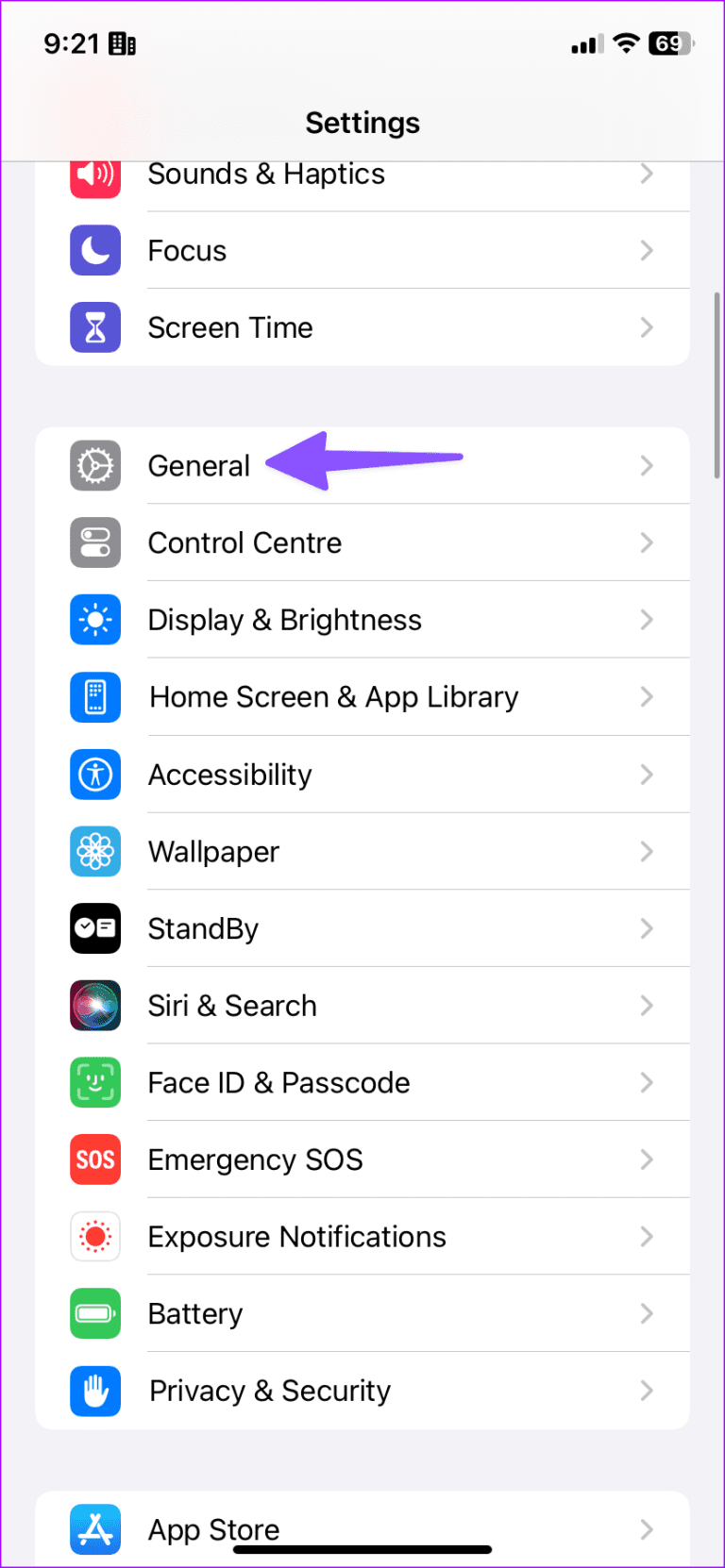The image size is (725, 1568).
Task: Expand the General row chevron
Action: click(x=647, y=465)
